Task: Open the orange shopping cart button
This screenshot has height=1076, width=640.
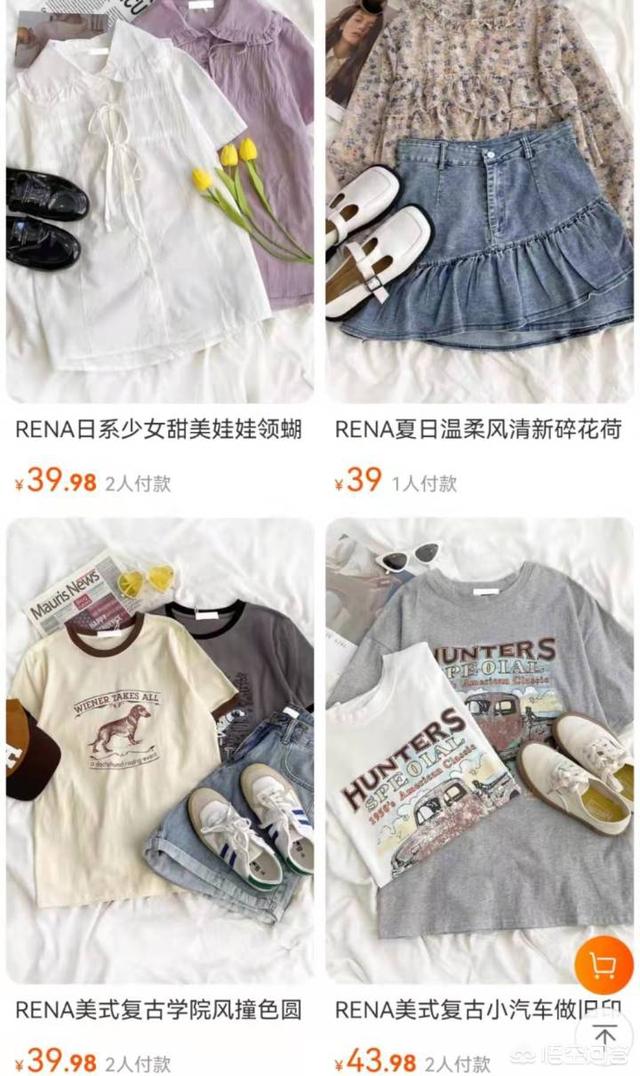Action: click(x=603, y=965)
